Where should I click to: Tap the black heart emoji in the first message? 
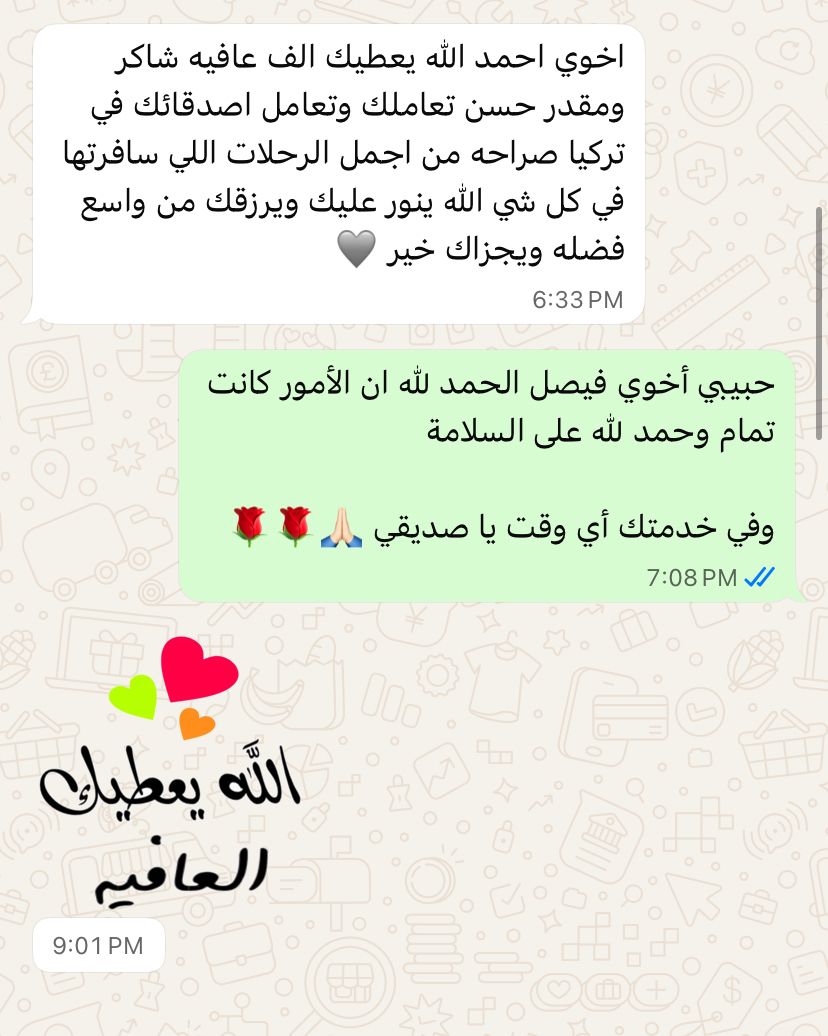tap(356, 249)
